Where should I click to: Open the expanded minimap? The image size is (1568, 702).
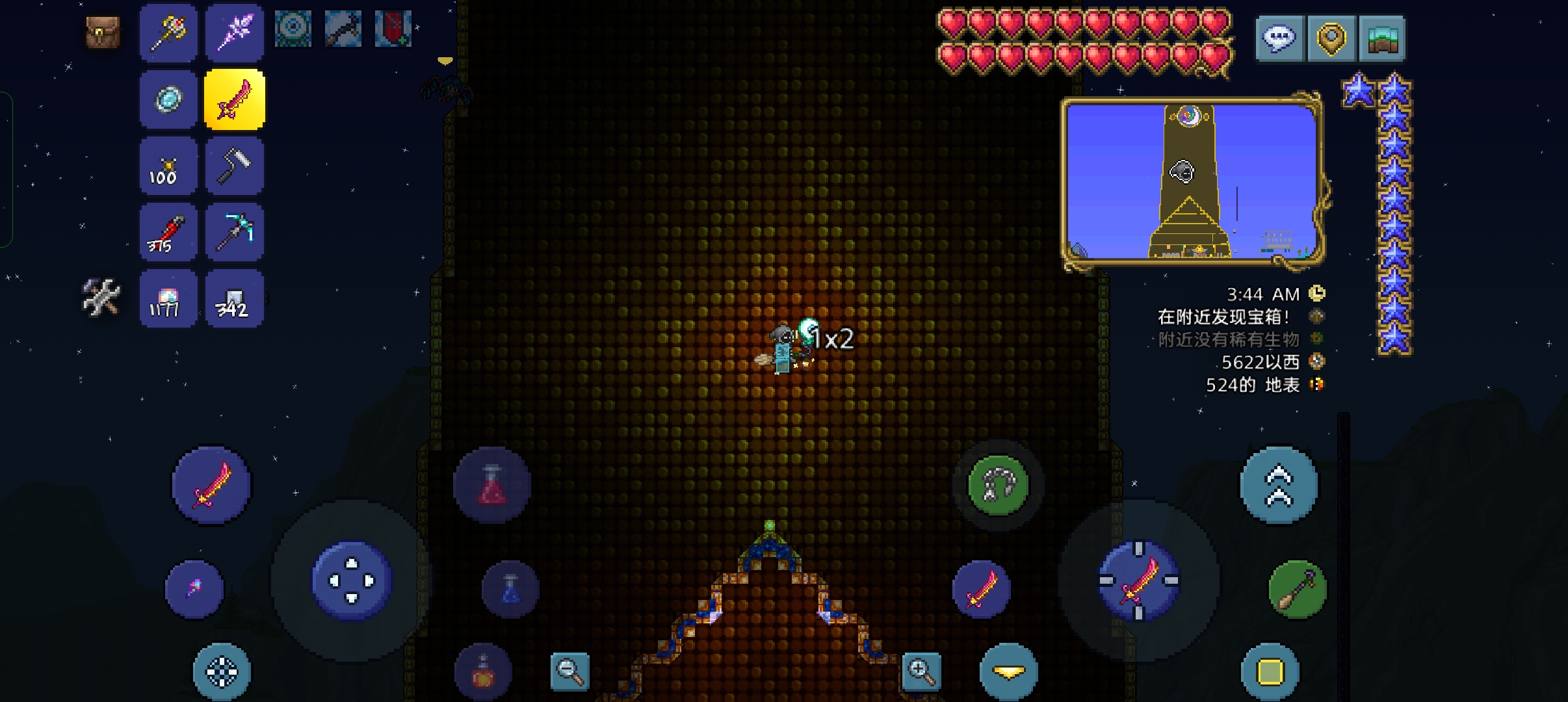click(x=1191, y=182)
